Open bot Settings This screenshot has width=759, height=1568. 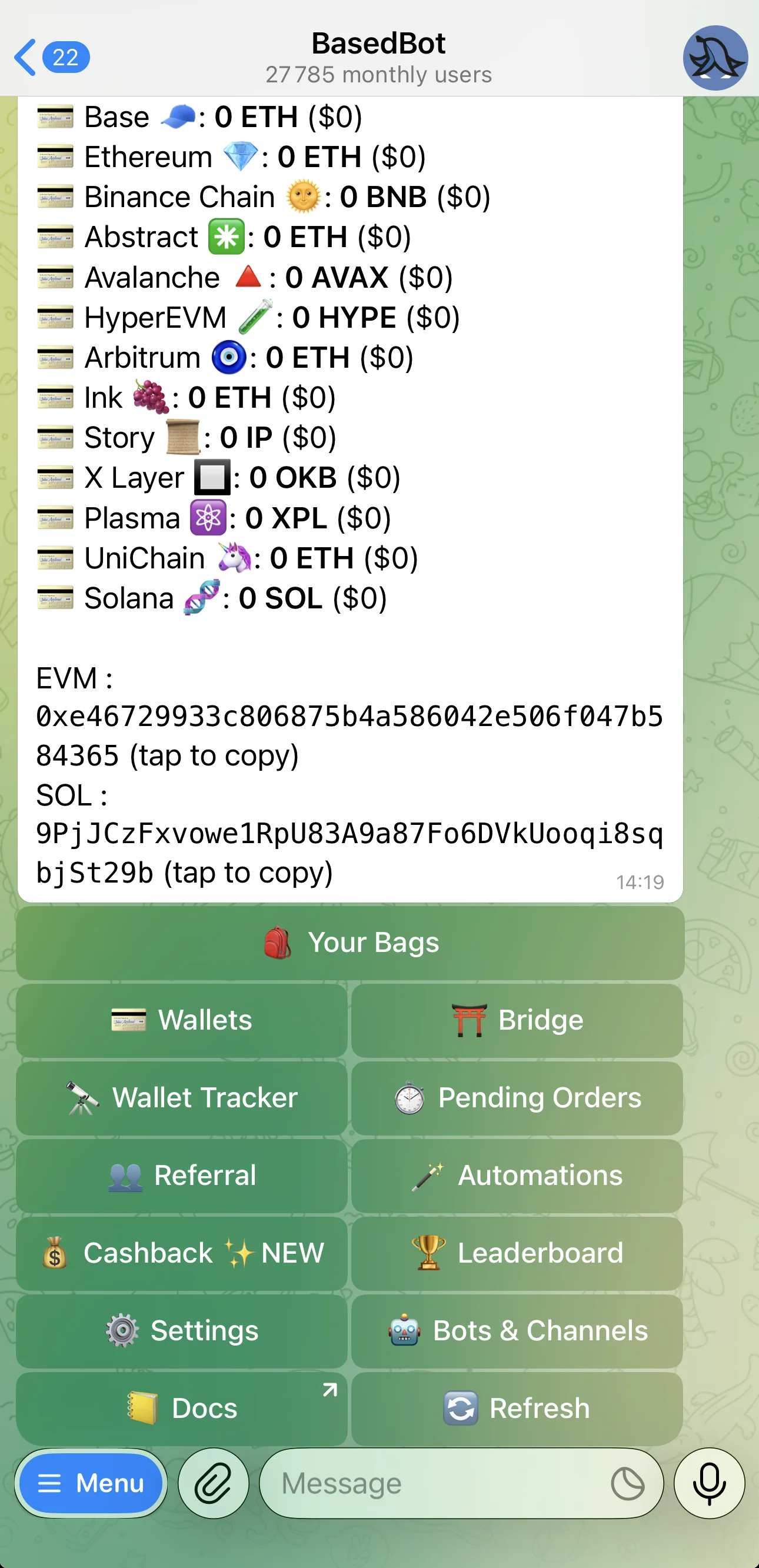pos(181,1331)
